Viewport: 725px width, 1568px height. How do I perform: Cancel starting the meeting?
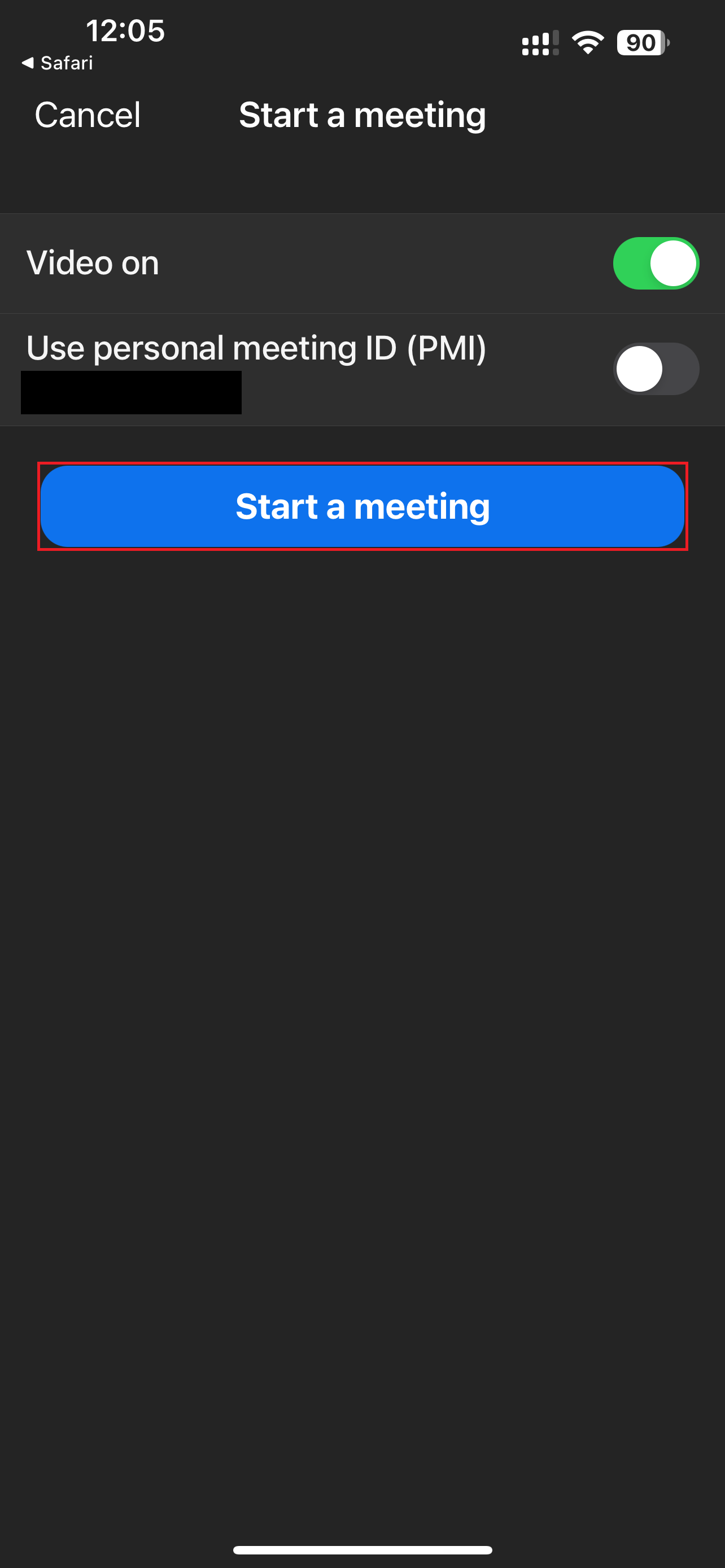[x=88, y=115]
